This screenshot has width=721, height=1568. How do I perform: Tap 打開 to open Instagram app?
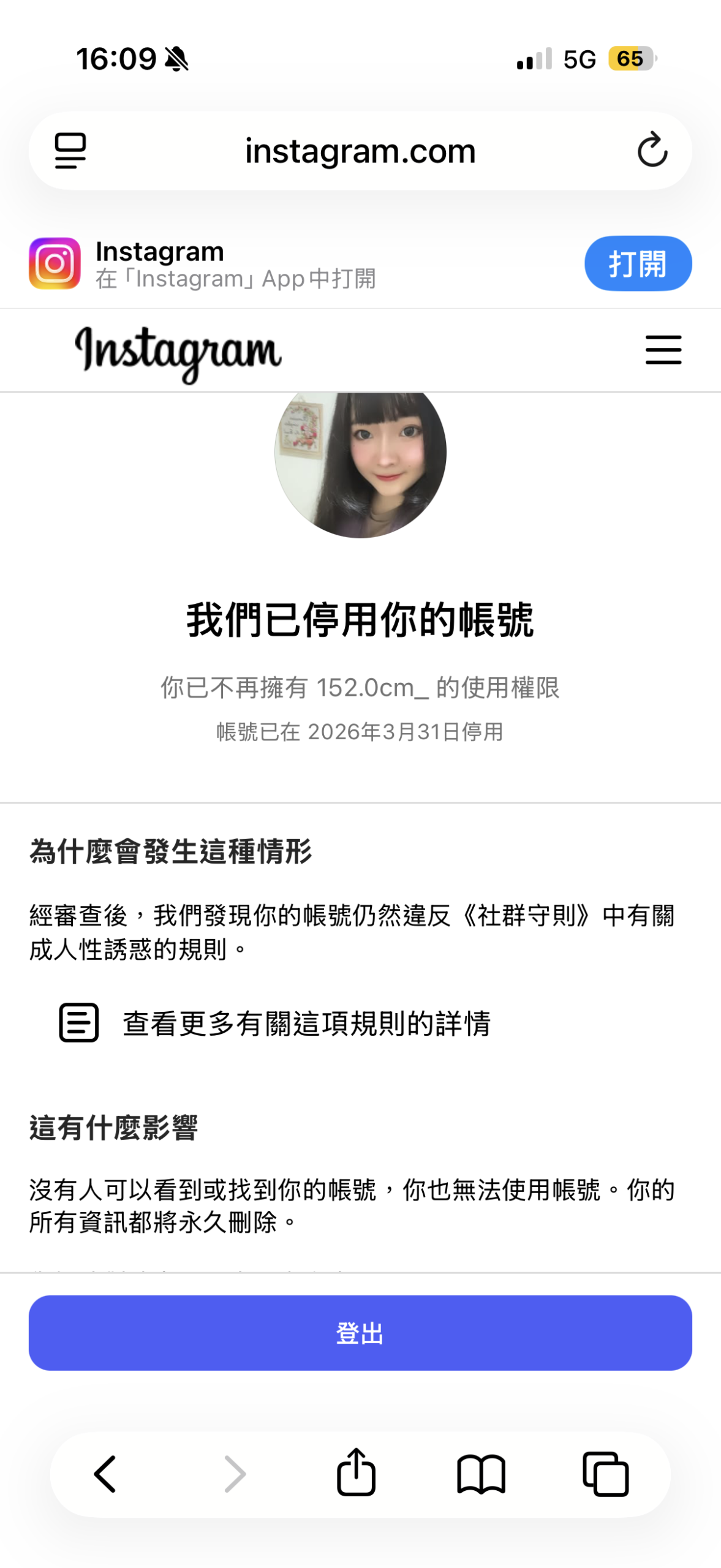[638, 263]
